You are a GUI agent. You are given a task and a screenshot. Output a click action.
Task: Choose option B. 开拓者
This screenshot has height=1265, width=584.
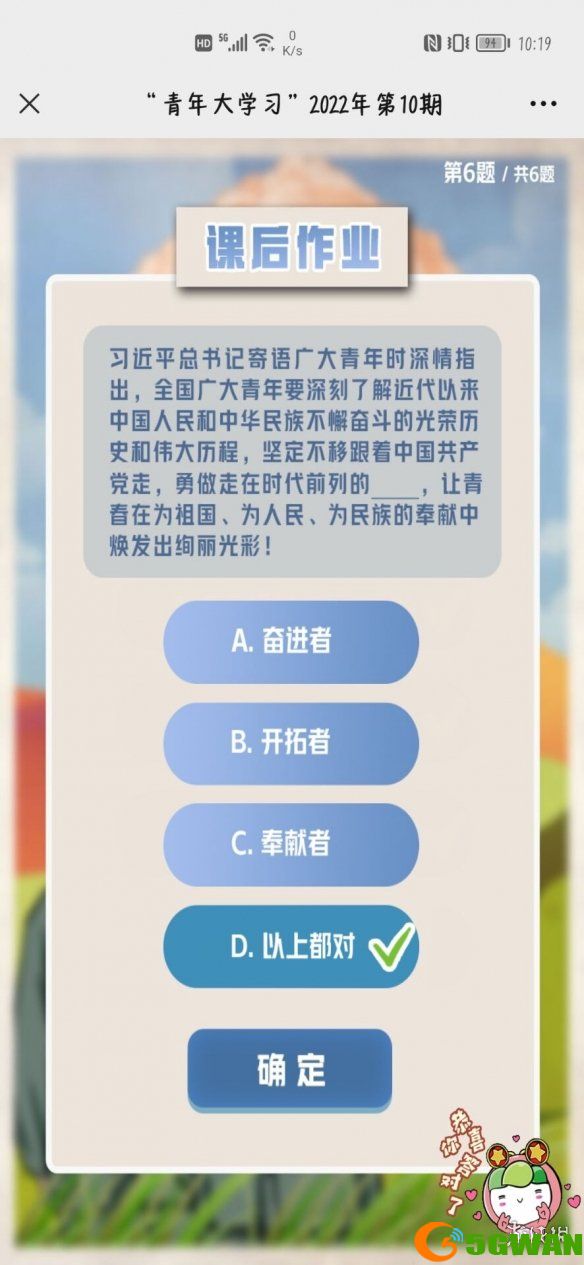click(x=291, y=743)
